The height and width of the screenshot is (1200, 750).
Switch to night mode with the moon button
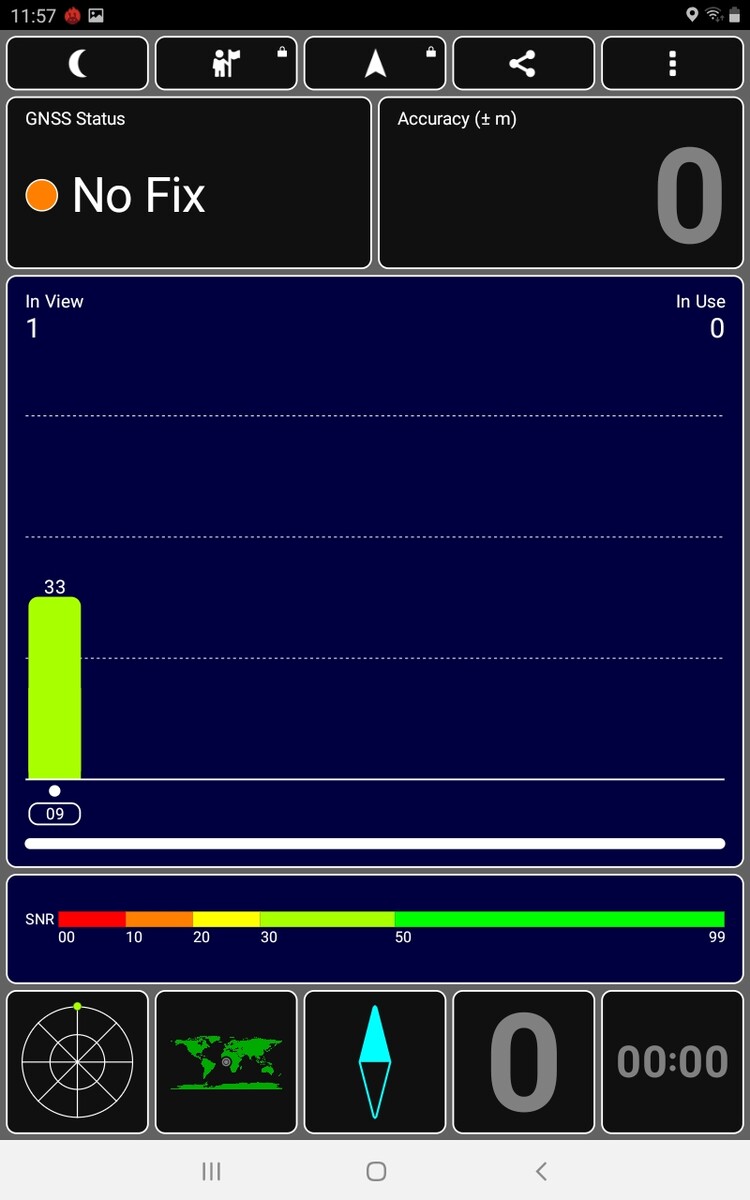[78, 64]
